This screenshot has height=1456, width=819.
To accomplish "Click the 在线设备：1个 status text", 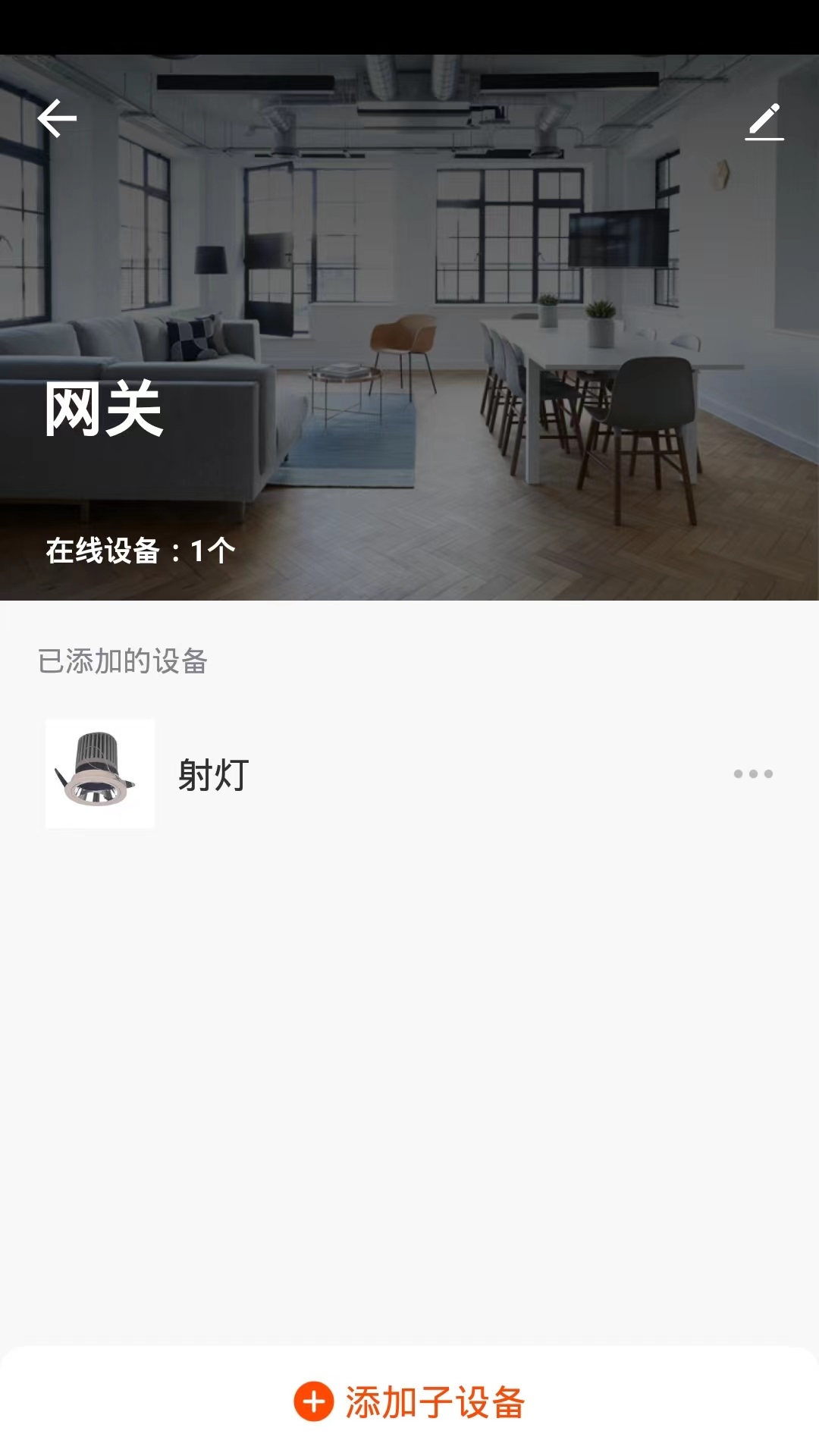I will (x=136, y=548).
